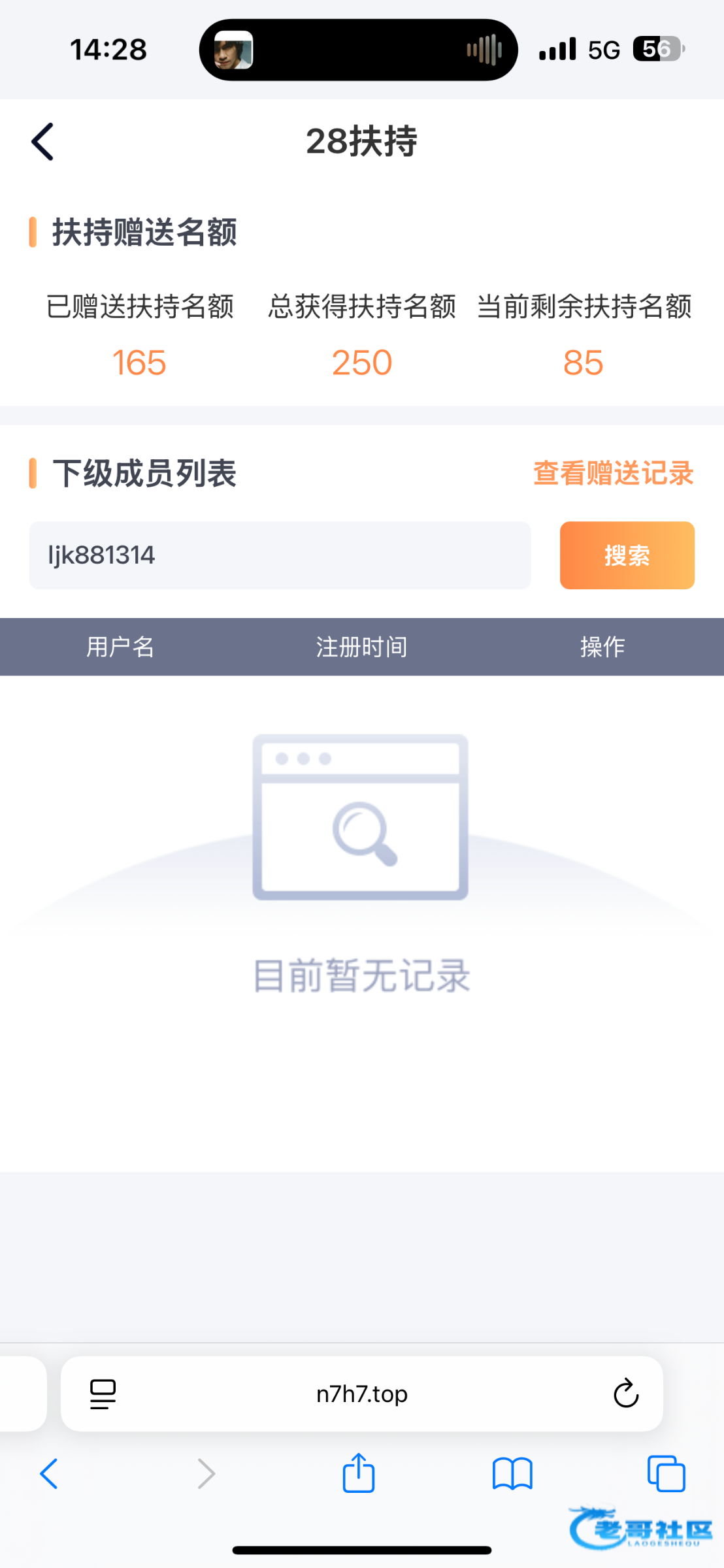Reload the n7h7.top page
This screenshot has width=724, height=1568.
625,1394
